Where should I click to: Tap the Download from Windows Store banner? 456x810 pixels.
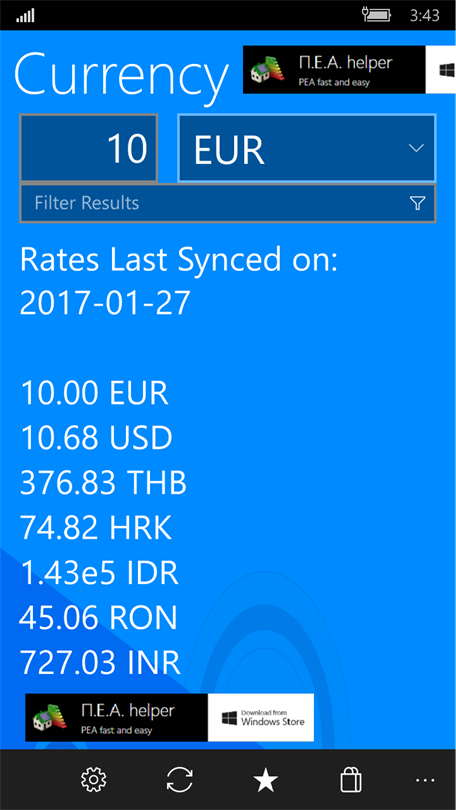(x=261, y=718)
